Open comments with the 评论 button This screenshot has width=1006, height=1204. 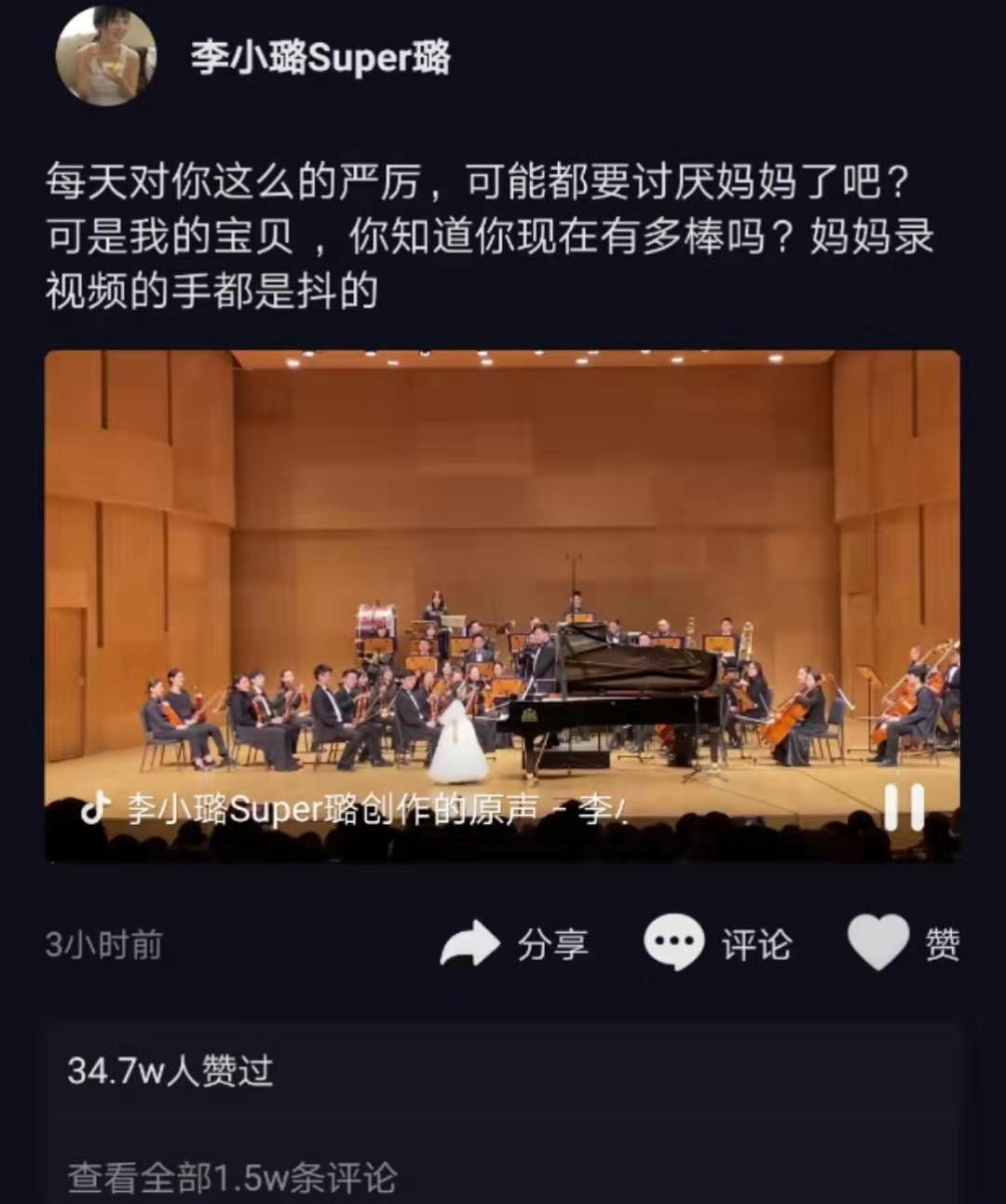[718, 944]
